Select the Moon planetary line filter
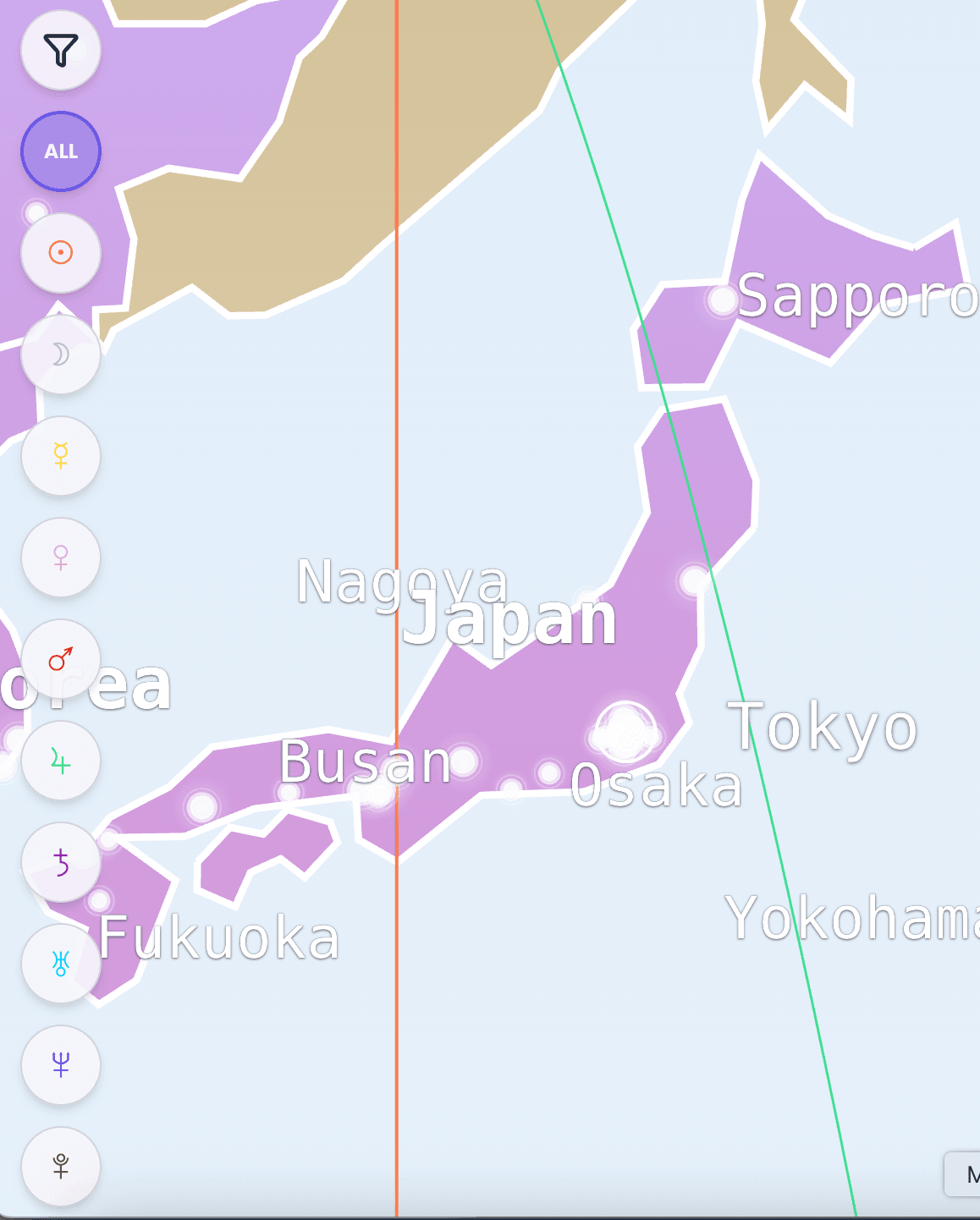The image size is (980, 1220). pos(60,355)
